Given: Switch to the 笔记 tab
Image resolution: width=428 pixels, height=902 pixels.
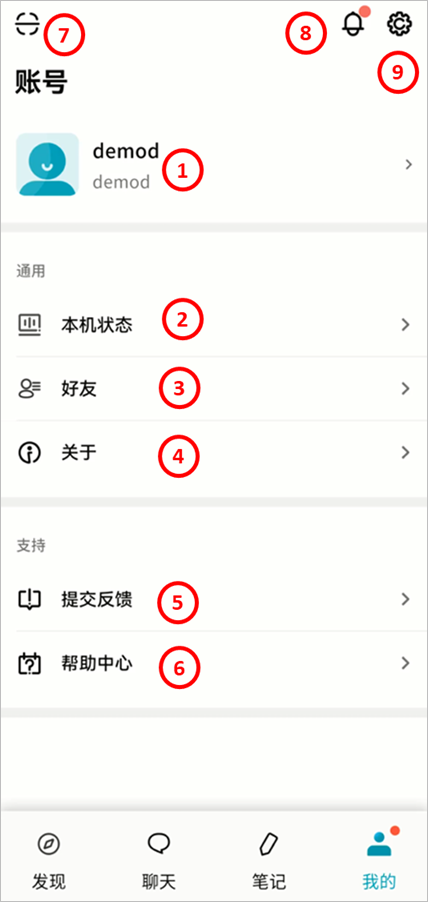Looking at the screenshot, I should pos(269,860).
